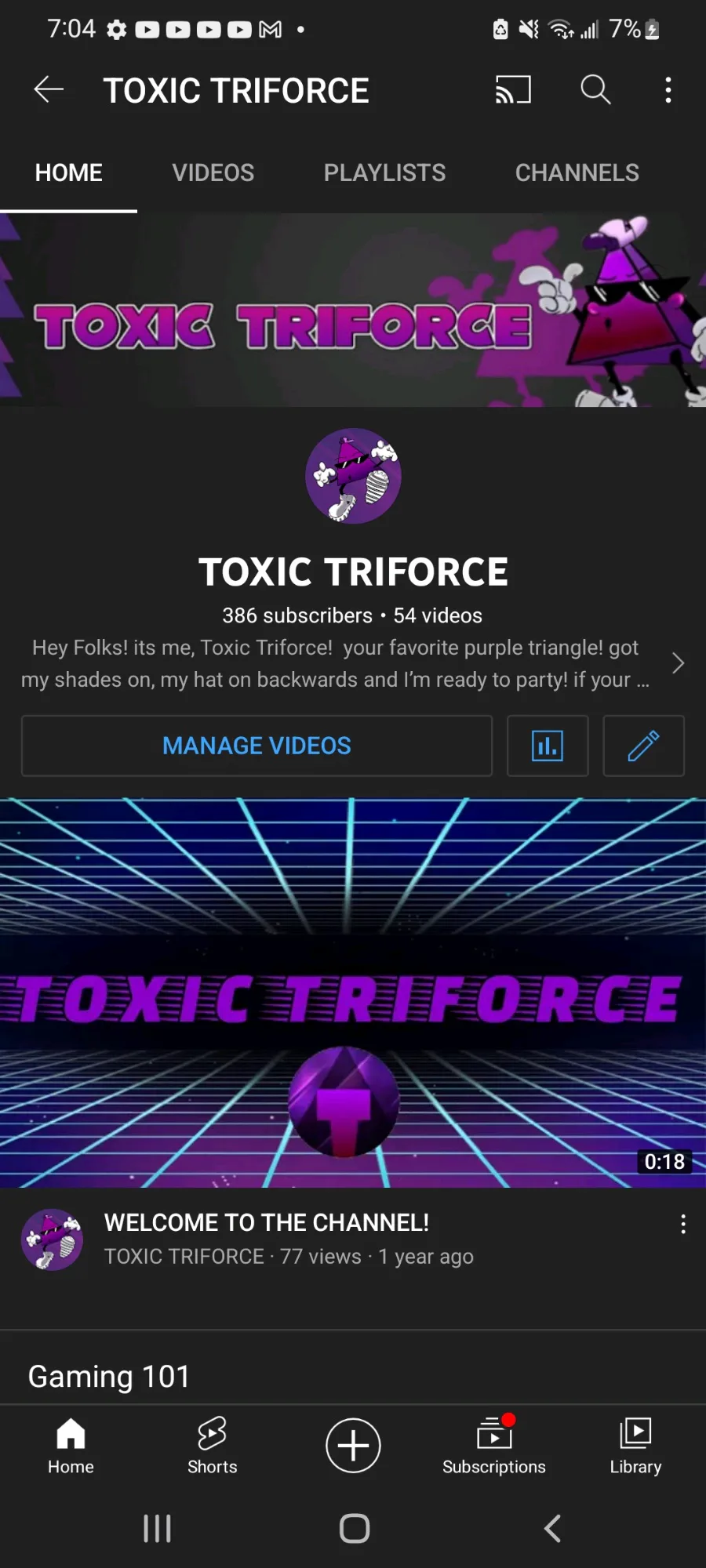This screenshot has width=706, height=1568.
Task: Play the Welcome to the Channel video
Action: pyautogui.click(x=353, y=993)
